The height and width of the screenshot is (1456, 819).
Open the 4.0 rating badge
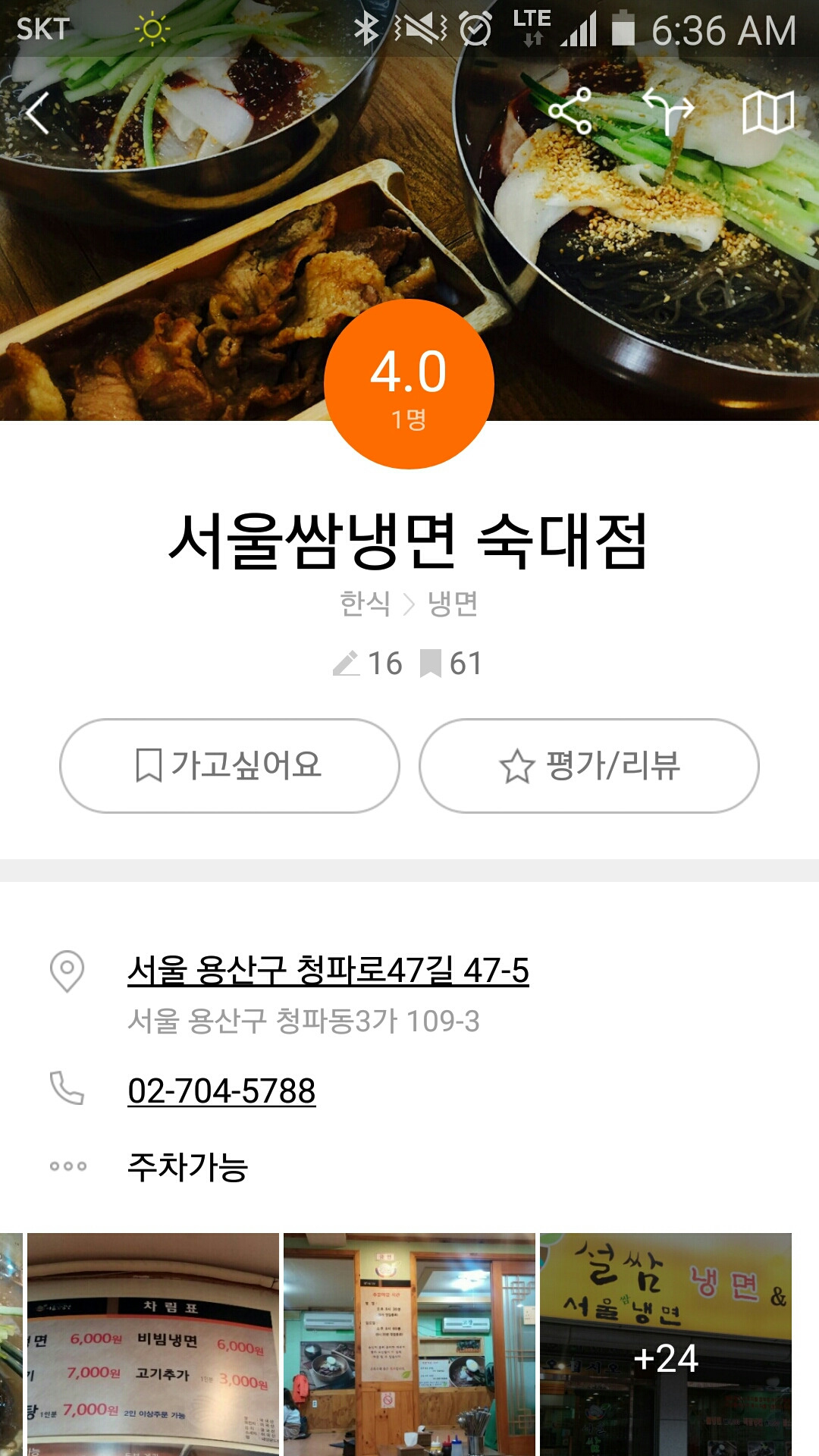(x=409, y=384)
